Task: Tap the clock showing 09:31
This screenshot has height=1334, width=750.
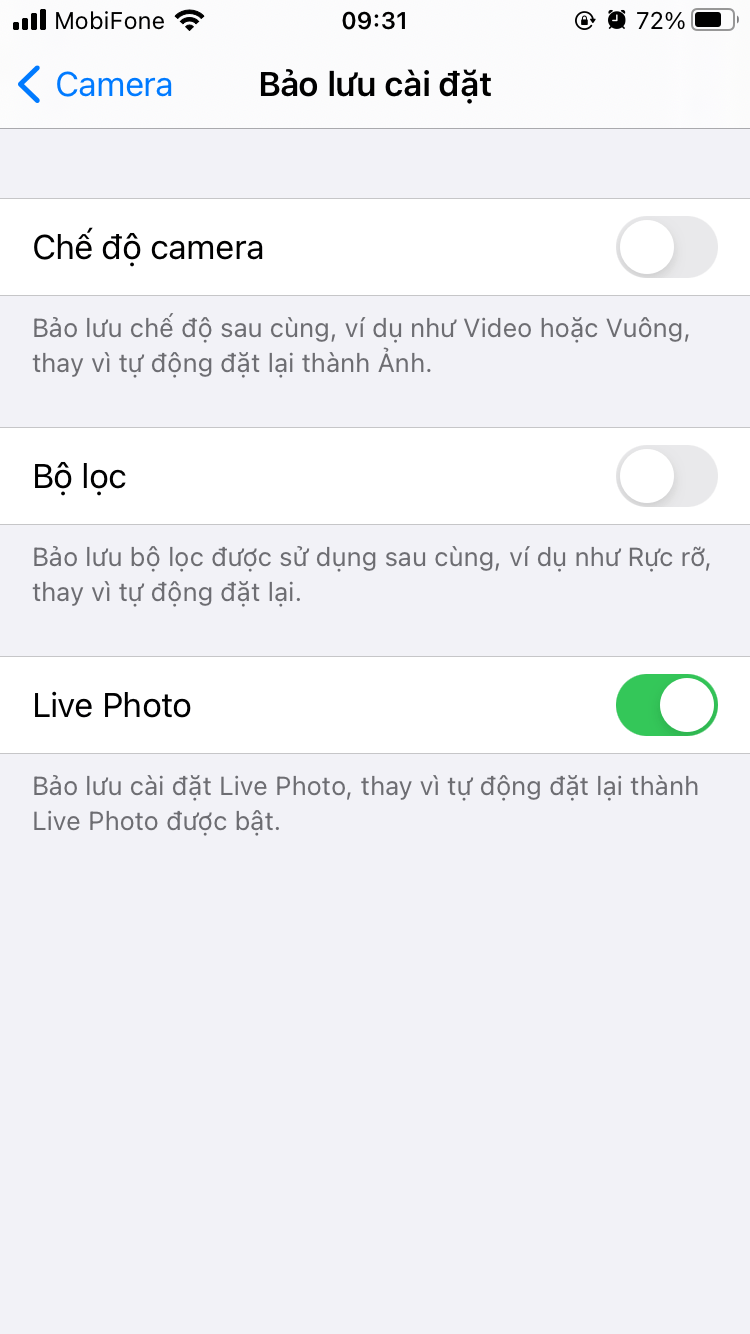Action: pyautogui.click(x=375, y=18)
